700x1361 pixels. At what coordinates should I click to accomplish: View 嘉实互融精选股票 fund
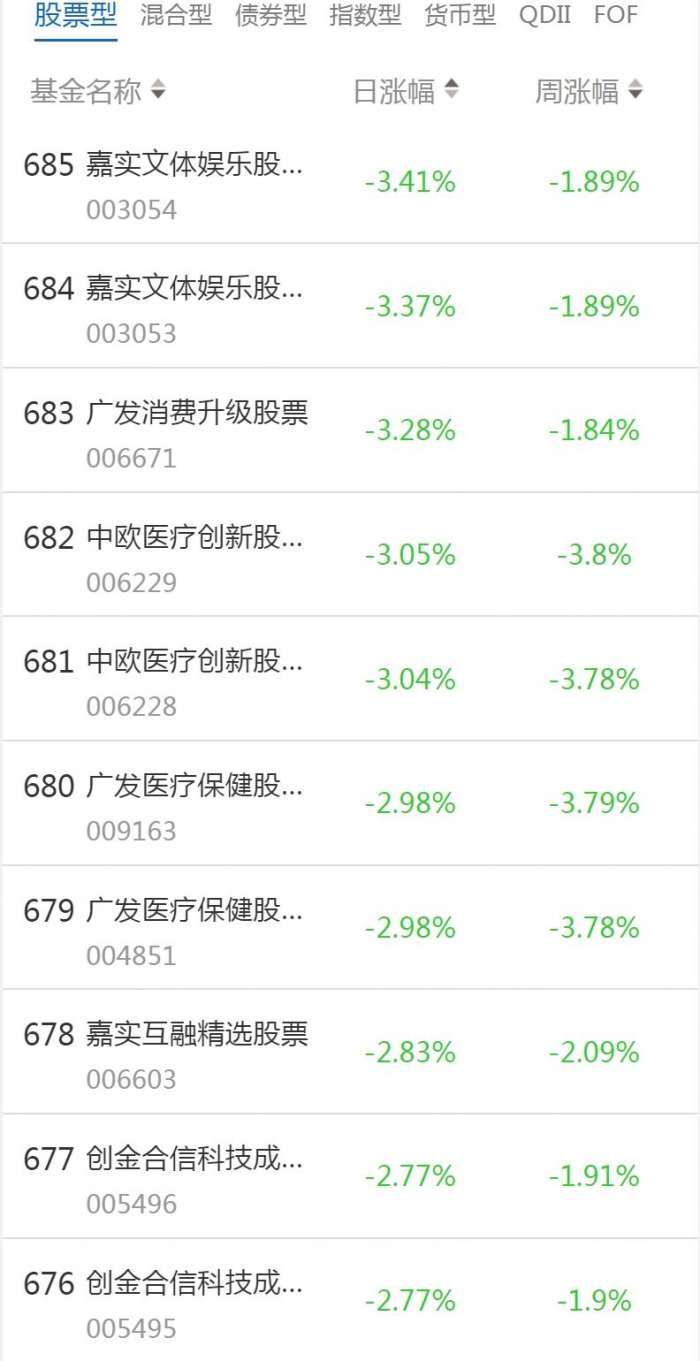tap(197, 1054)
